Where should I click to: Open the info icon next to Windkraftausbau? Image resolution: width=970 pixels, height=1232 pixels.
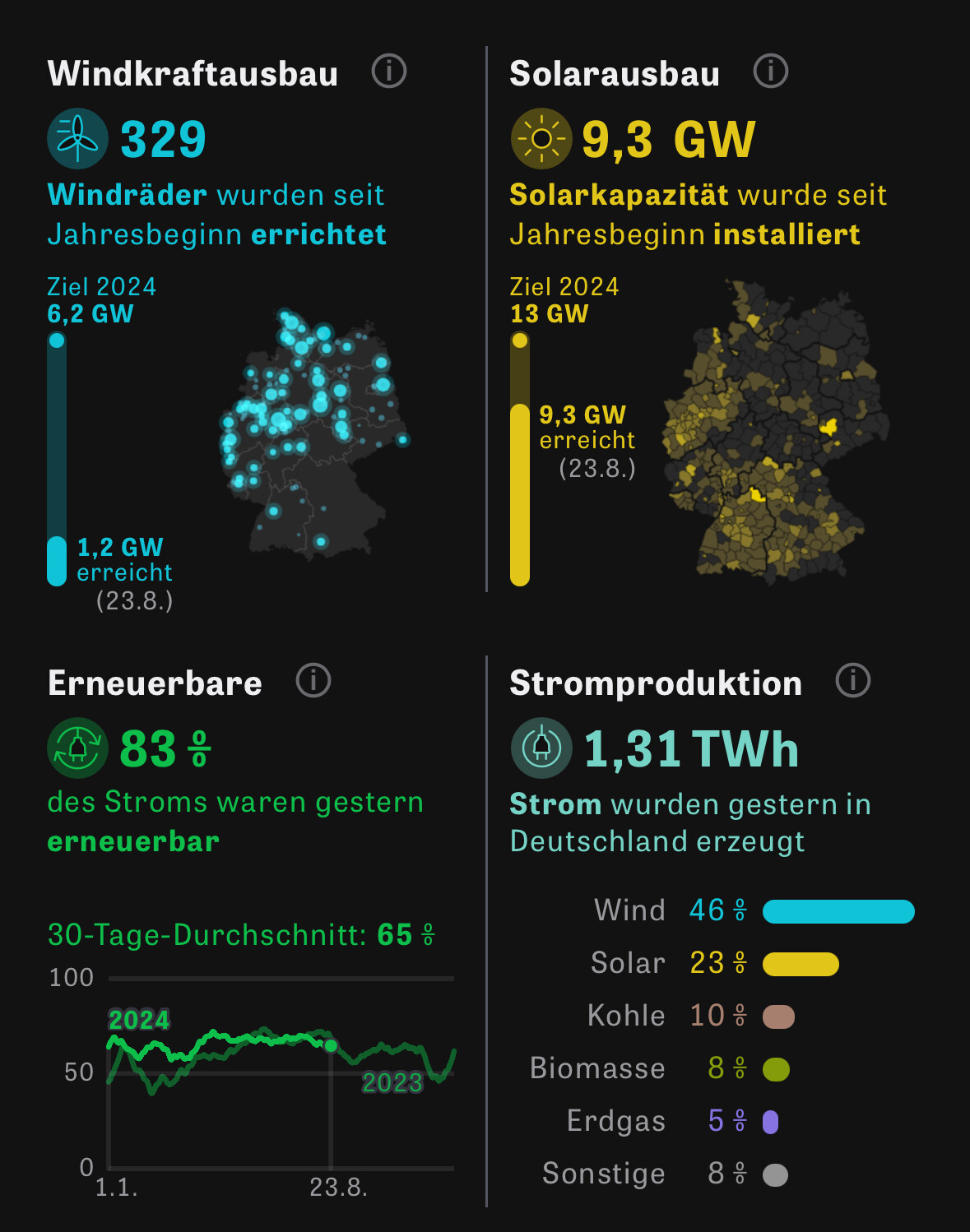[389, 72]
